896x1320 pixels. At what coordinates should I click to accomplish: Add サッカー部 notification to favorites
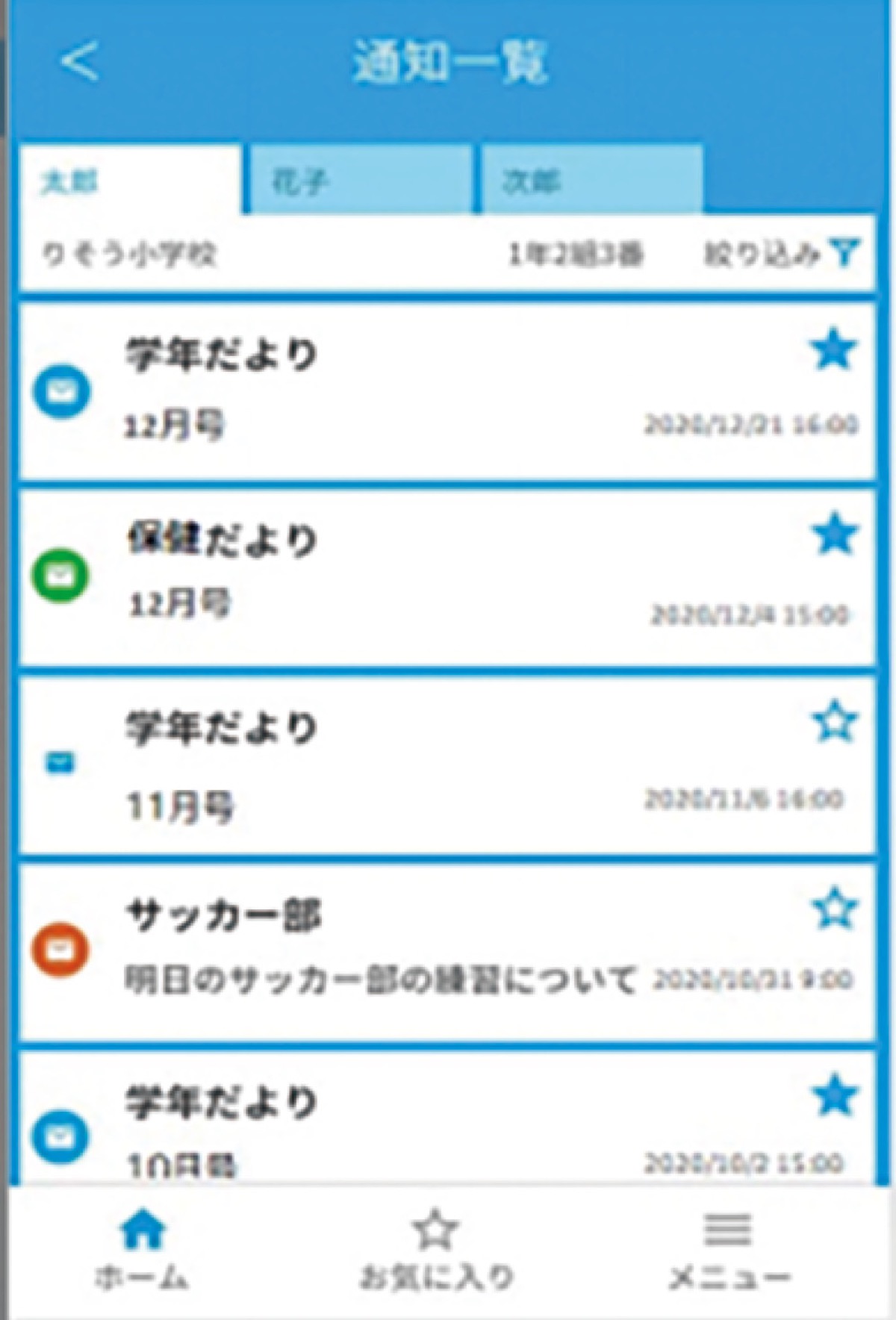coord(835,908)
